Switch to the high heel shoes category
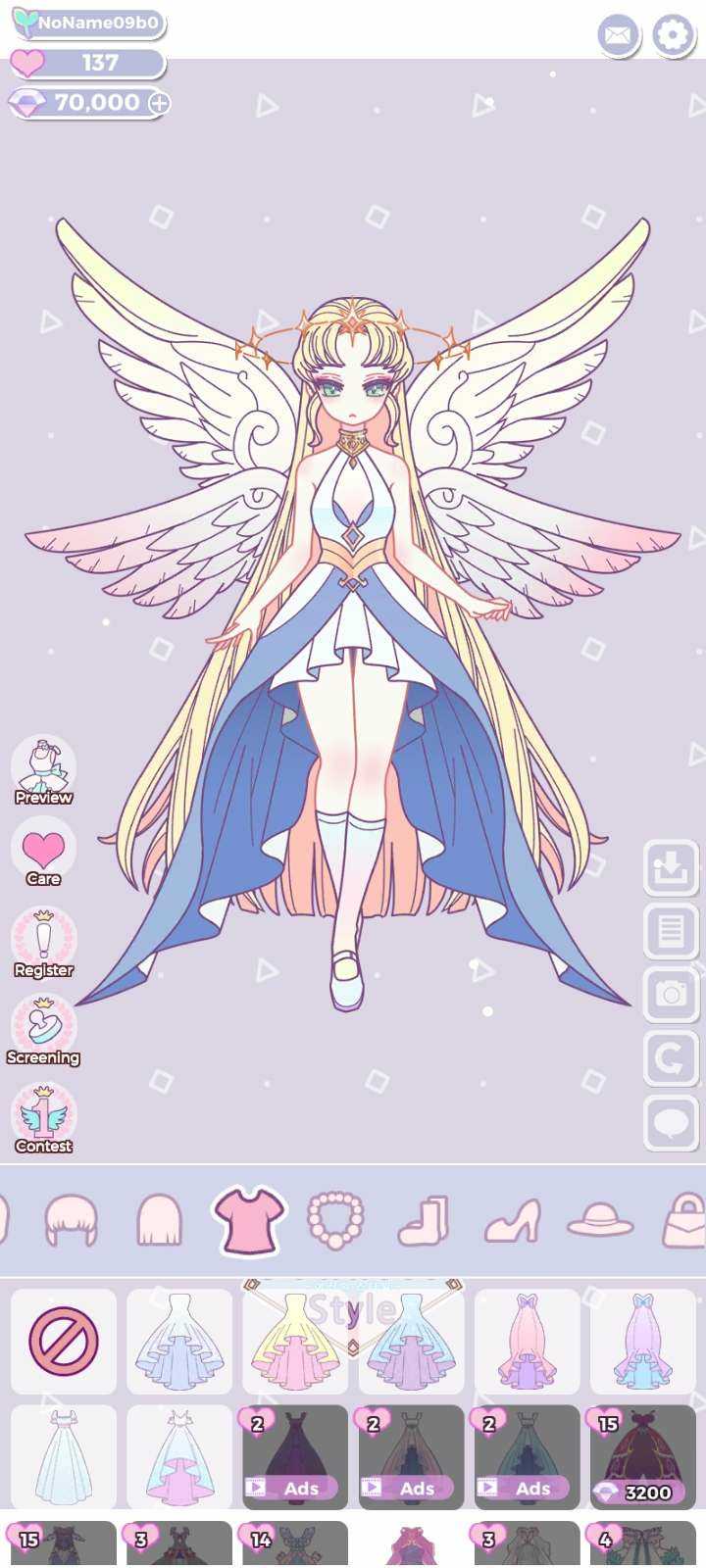This screenshot has height=1568, width=706. click(x=512, y=1220)
